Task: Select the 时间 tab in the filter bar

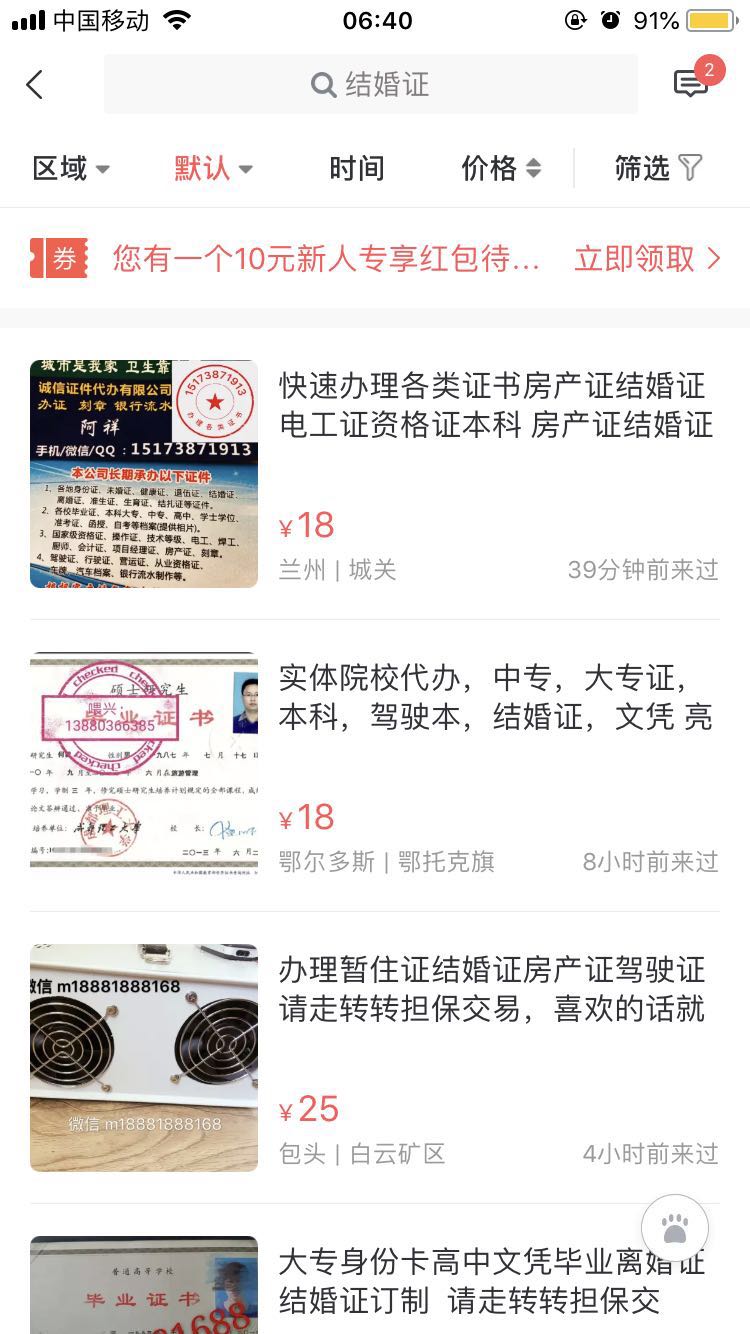Action: coord(356,169)
